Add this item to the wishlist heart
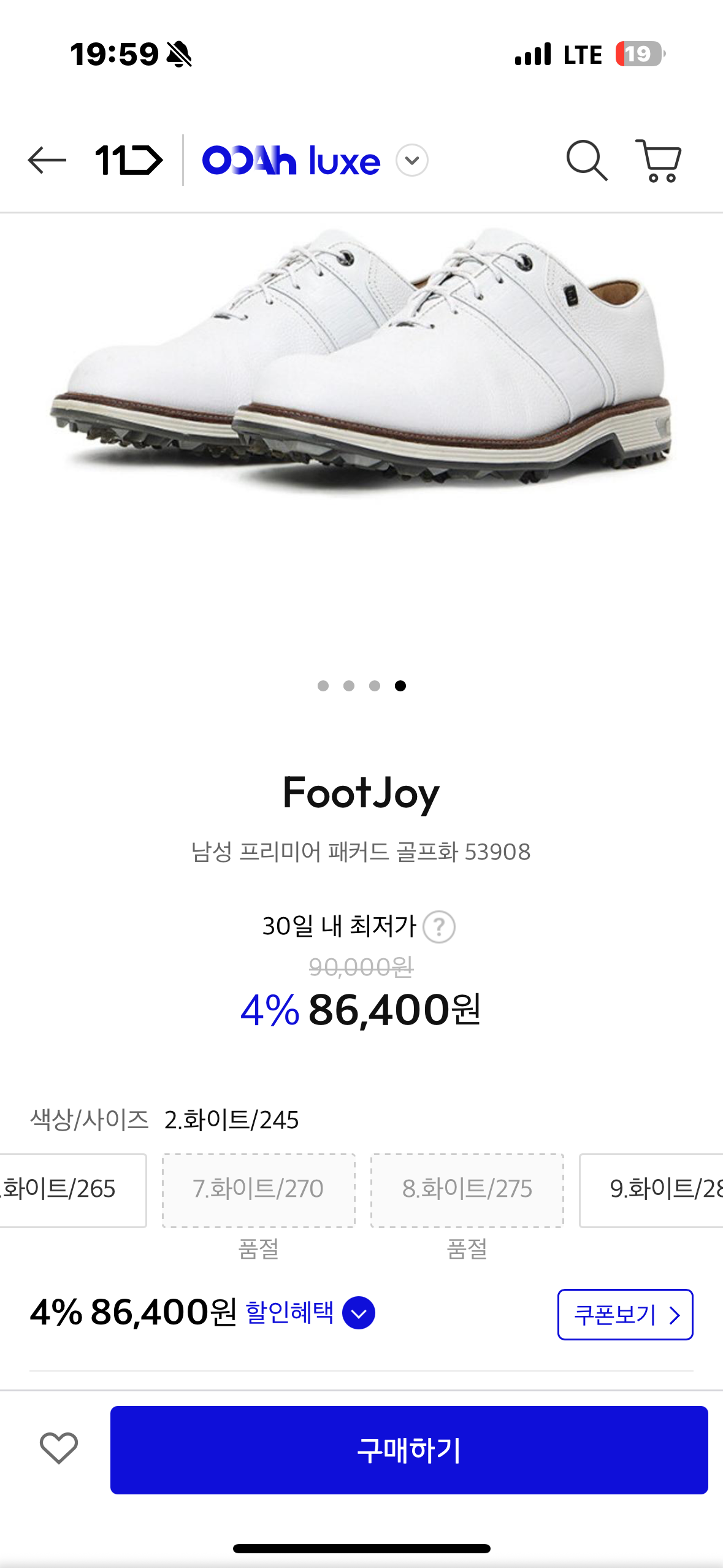Viewport: 723px width, 1568px height. point(59,1448)
